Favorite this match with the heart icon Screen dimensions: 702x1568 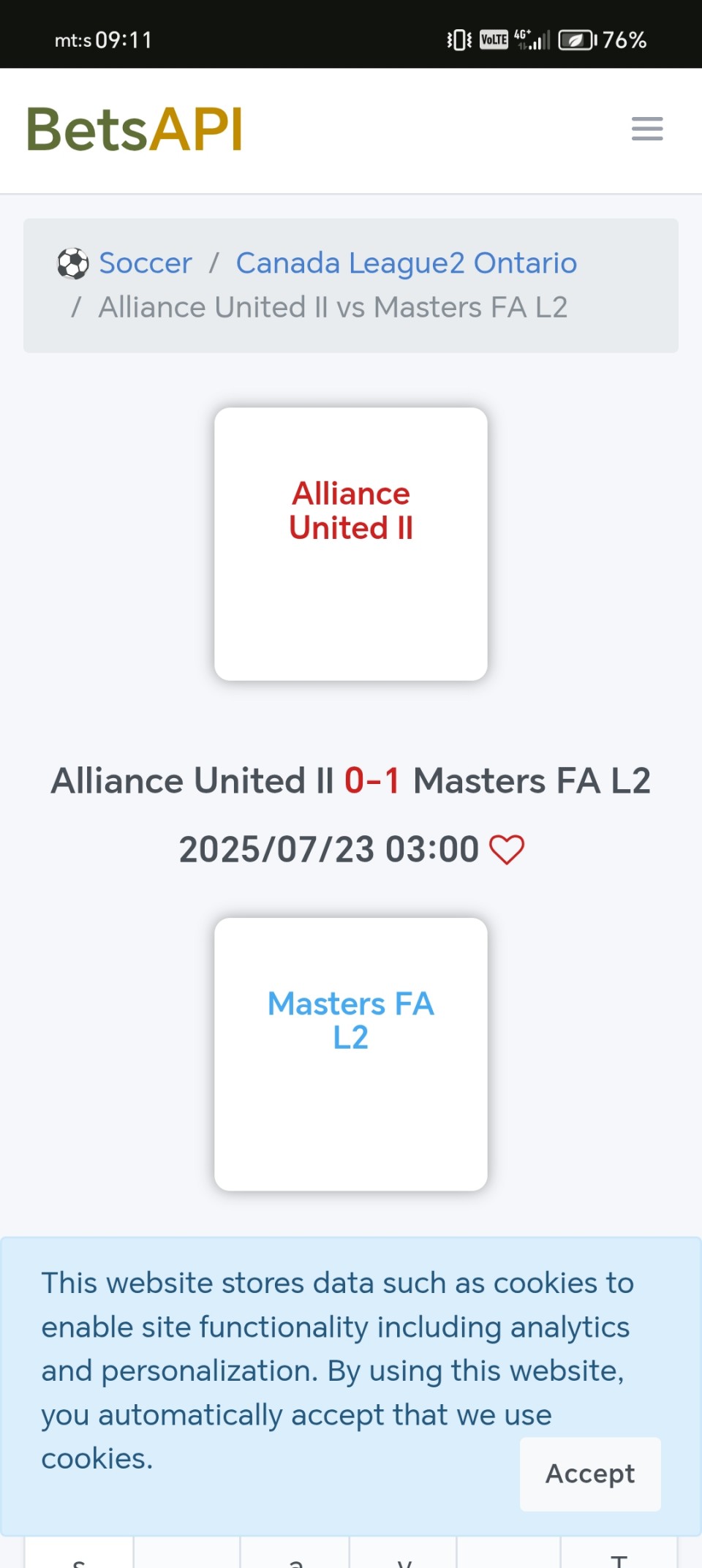506,850
